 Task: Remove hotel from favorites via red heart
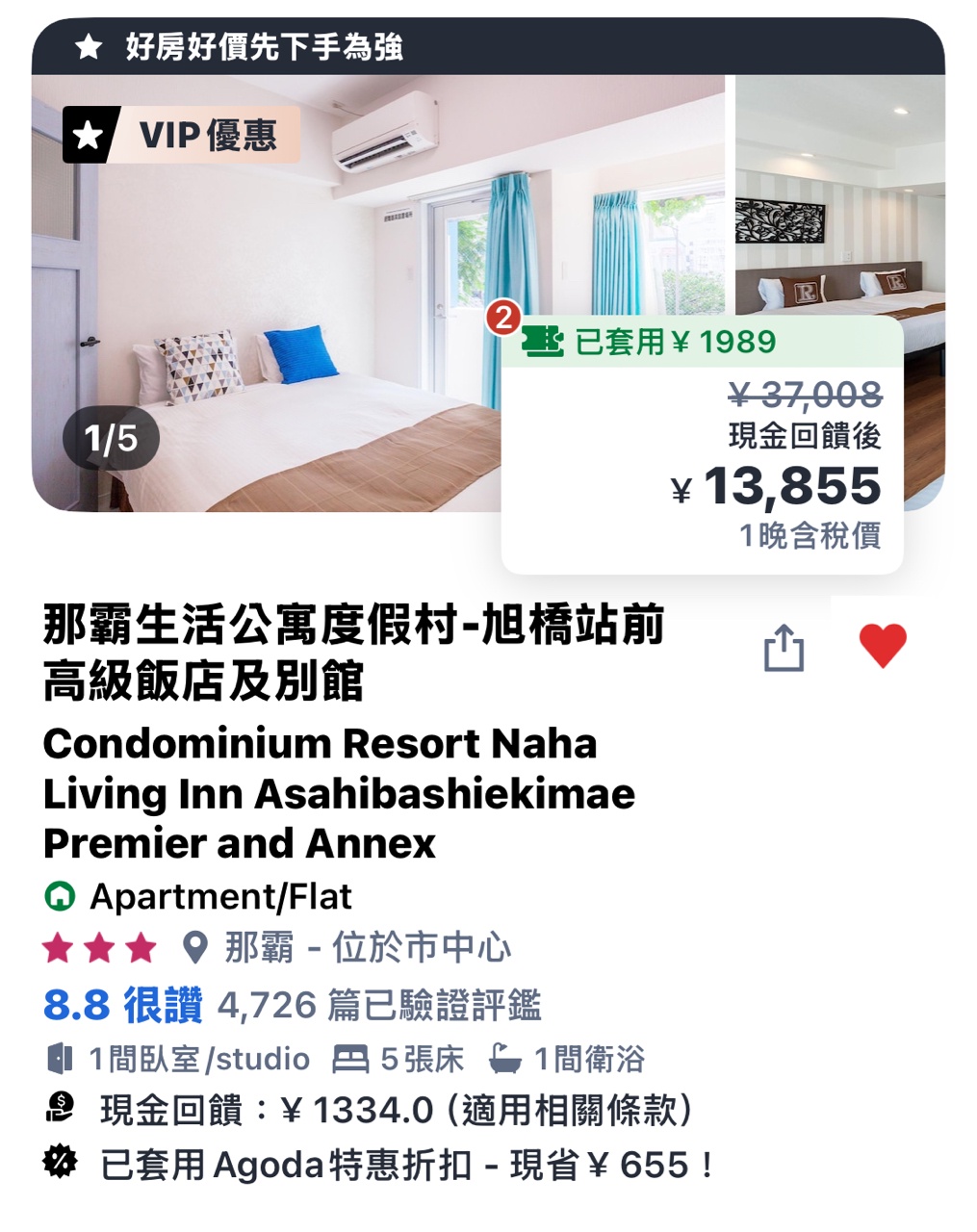[x=882, y=646]
